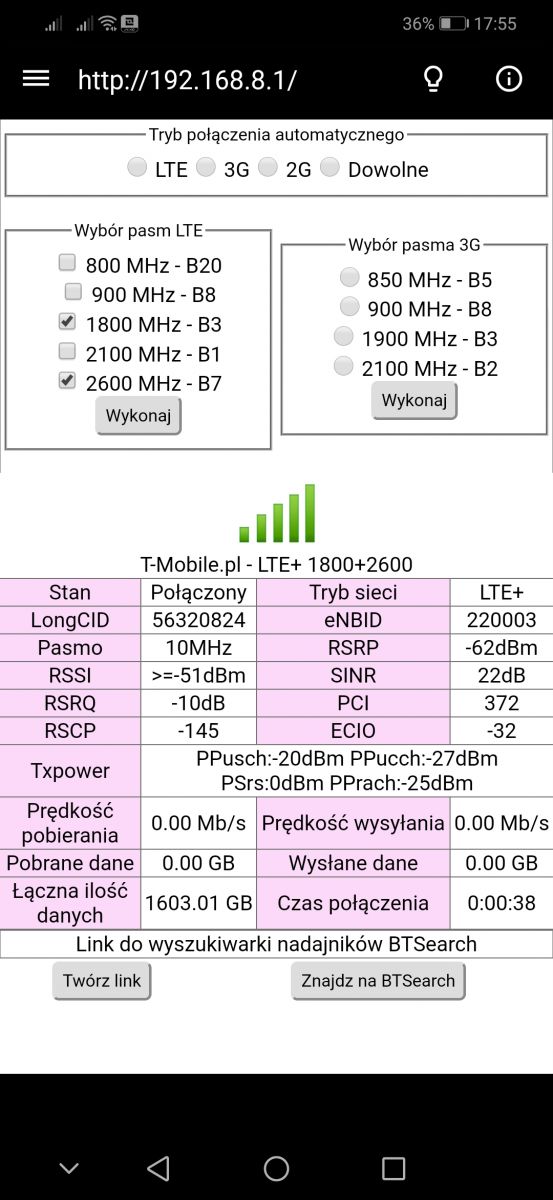Tap Wykonaj under 3G band selection
The height and width of the screenshot is (1200, 553).
pos(414,400)
